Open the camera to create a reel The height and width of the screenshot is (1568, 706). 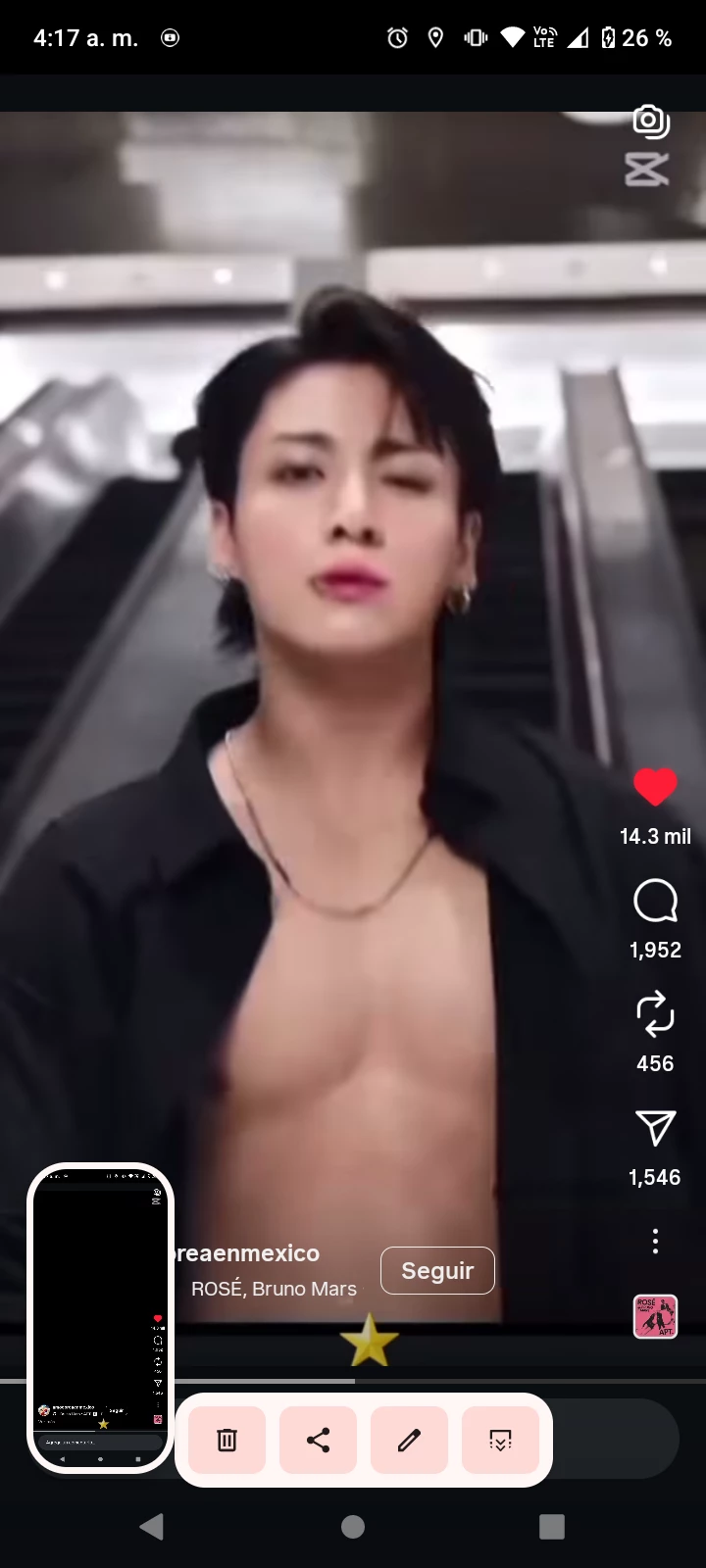coord(649,122)
